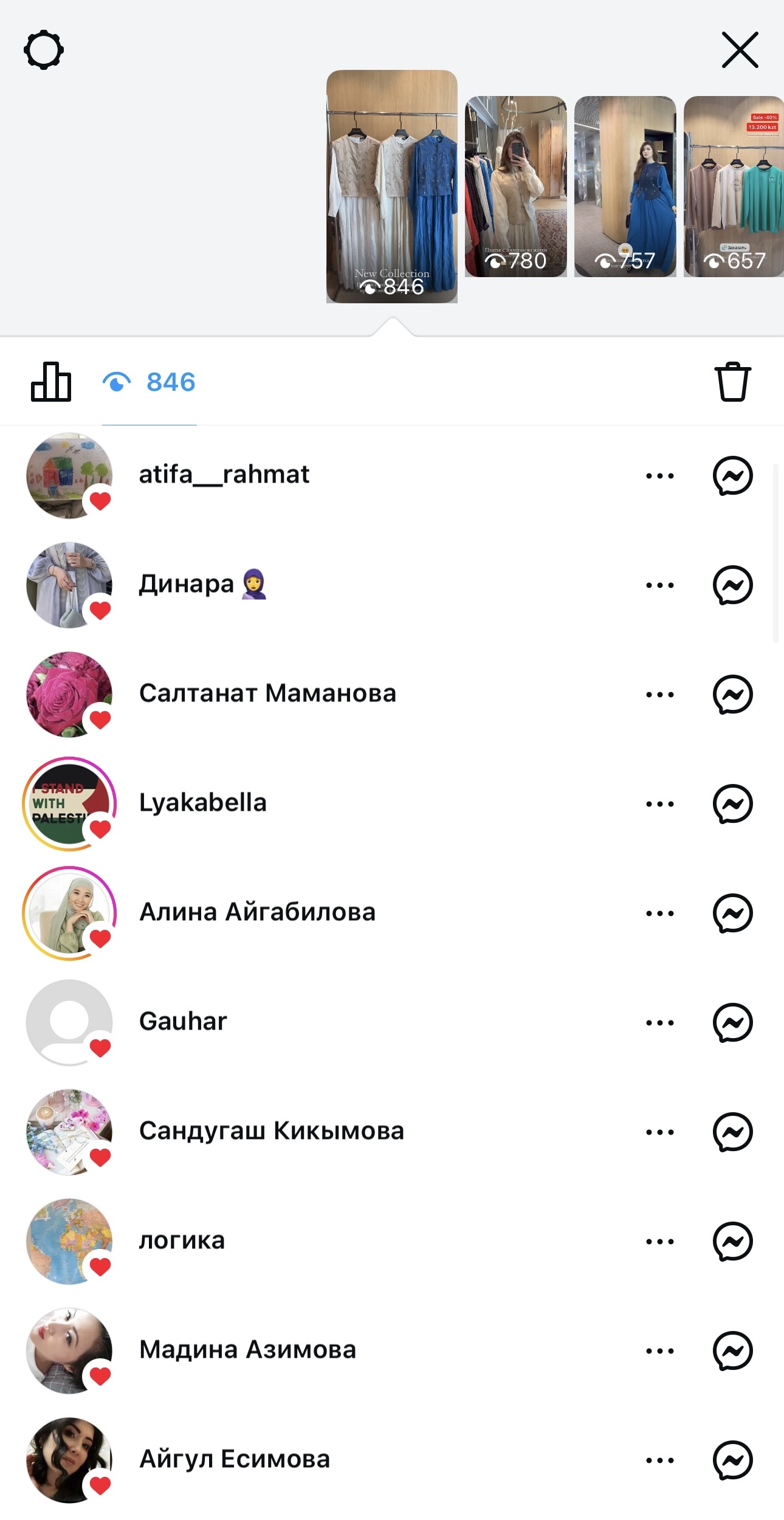Viewport: 784px width, 1520px height.
Task: Close the story viewers screen
Action: click(740, 50)
